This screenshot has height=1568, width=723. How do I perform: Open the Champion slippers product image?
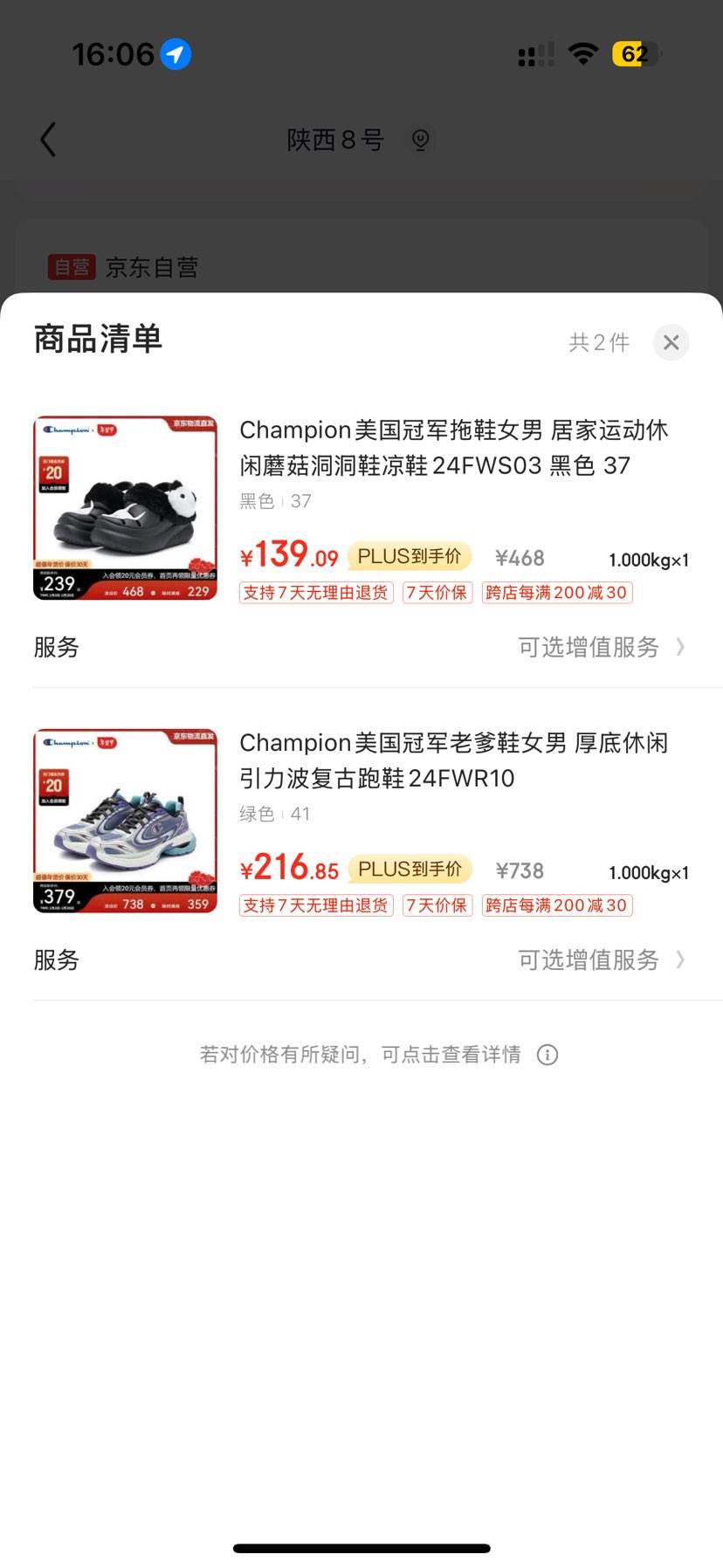pyautogui.click(x=125, y=508)
